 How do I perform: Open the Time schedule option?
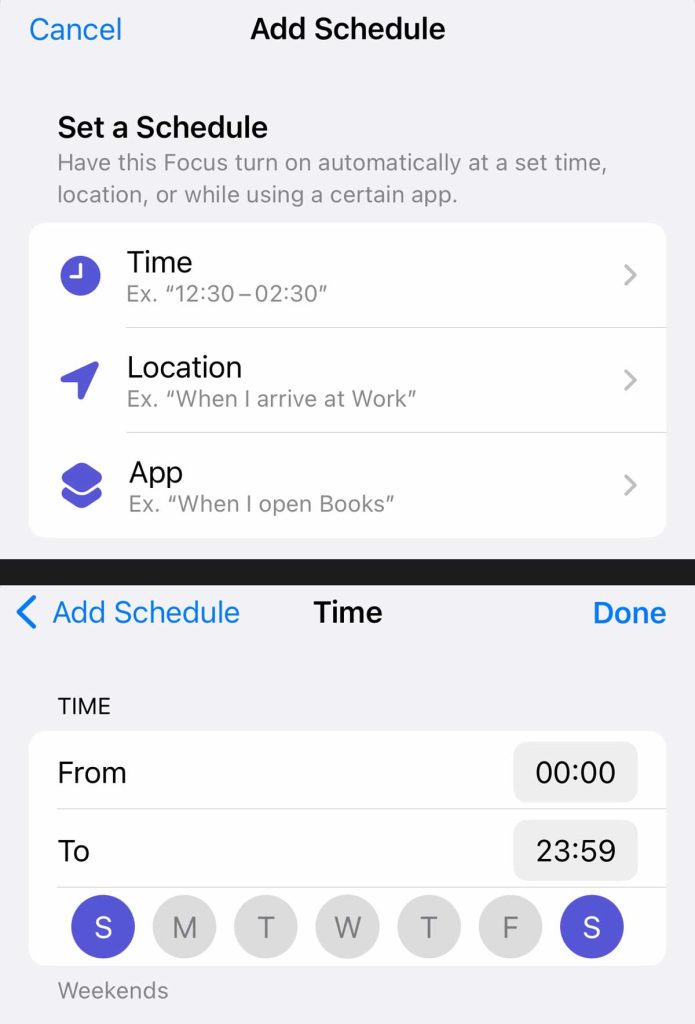click(347, 275)
